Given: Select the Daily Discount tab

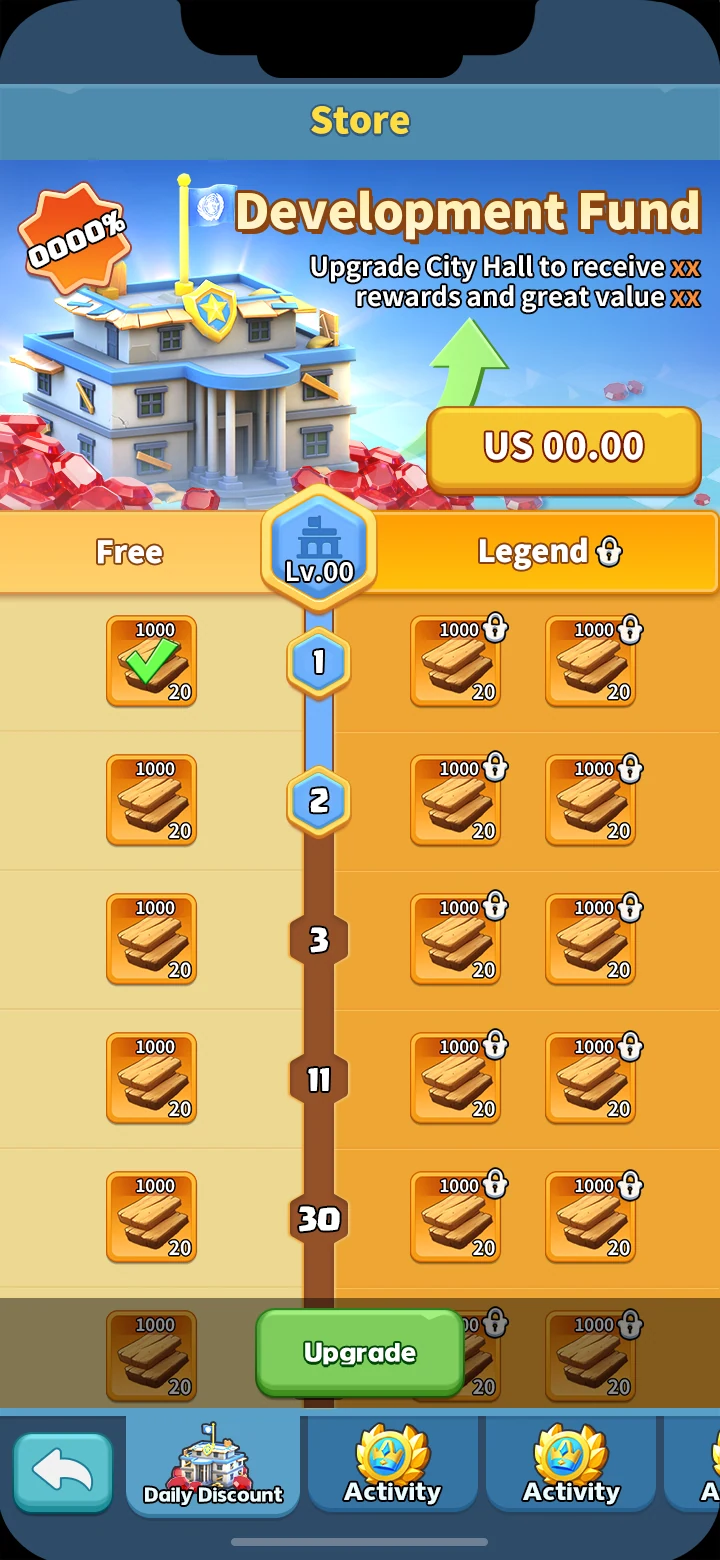Looking at the screenshot, I should click(213, 1465).
